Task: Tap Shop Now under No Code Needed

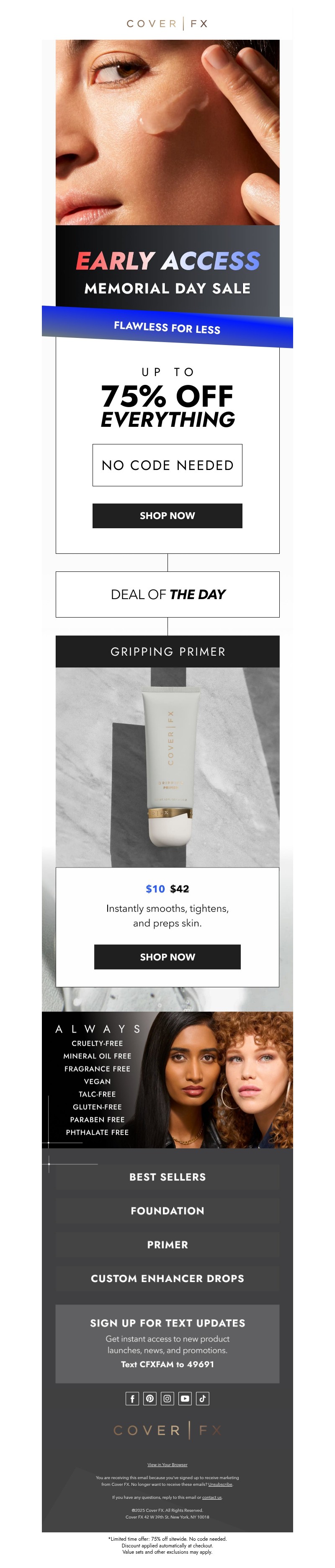Action: coord(167,516)
